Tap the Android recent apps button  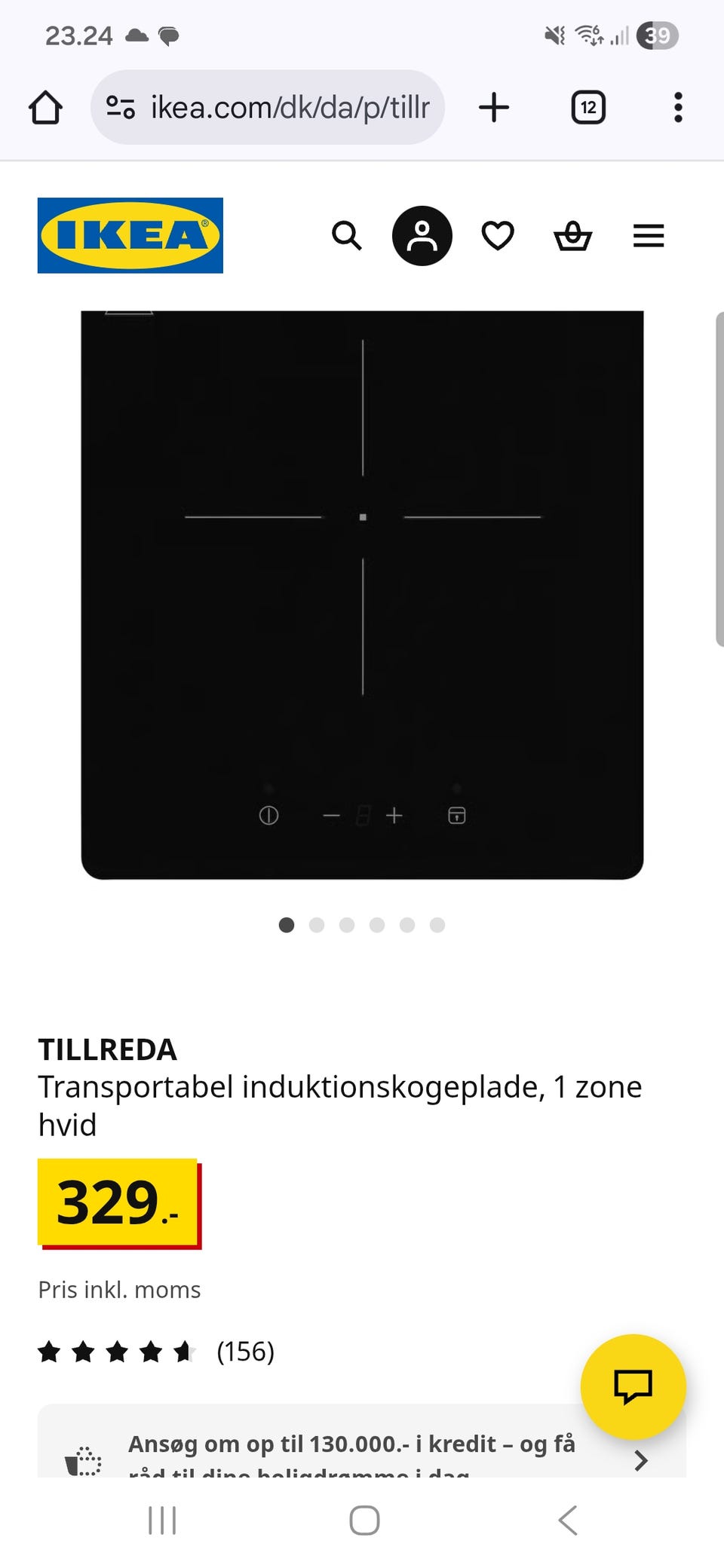(161, 1521)
